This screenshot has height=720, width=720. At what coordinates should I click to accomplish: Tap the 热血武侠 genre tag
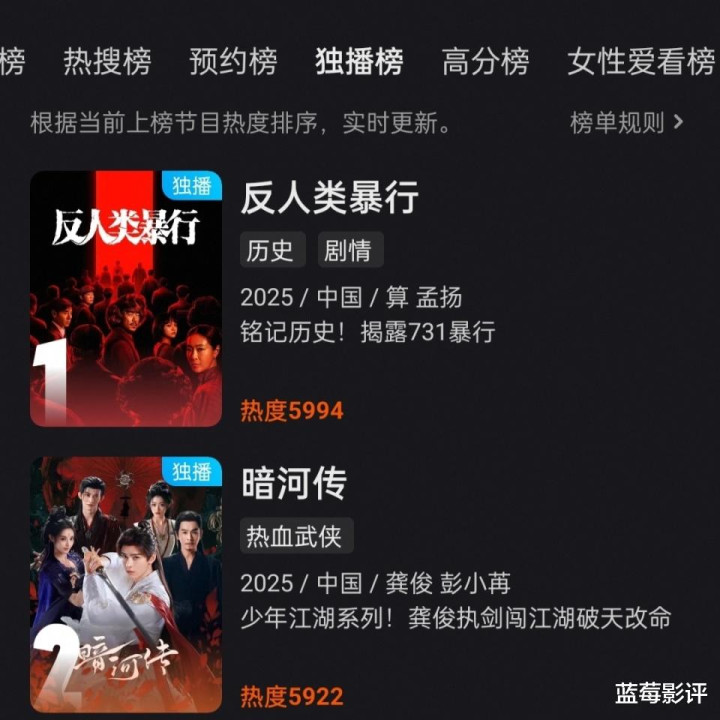[296, 536]
